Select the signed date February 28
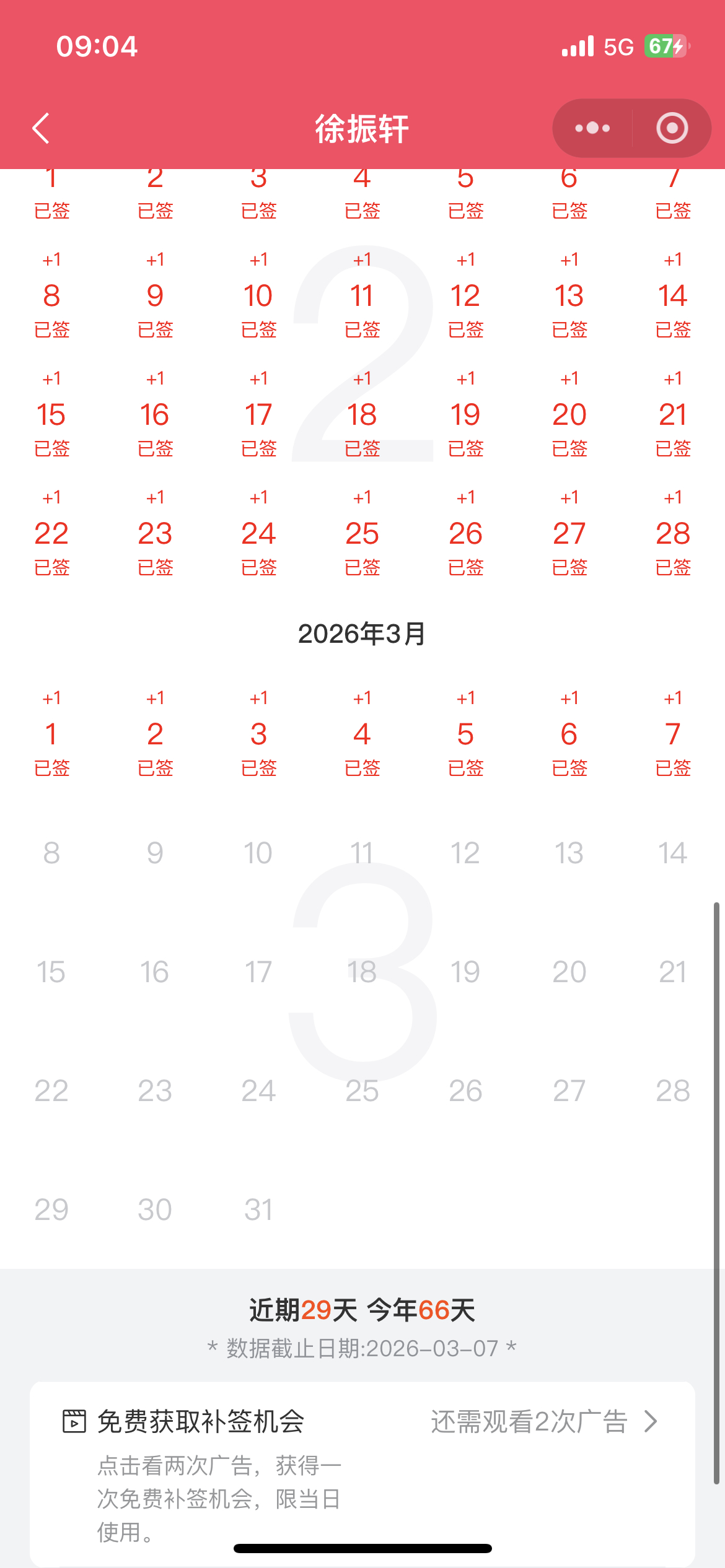 pyautogui.click(x=672, y=533)
